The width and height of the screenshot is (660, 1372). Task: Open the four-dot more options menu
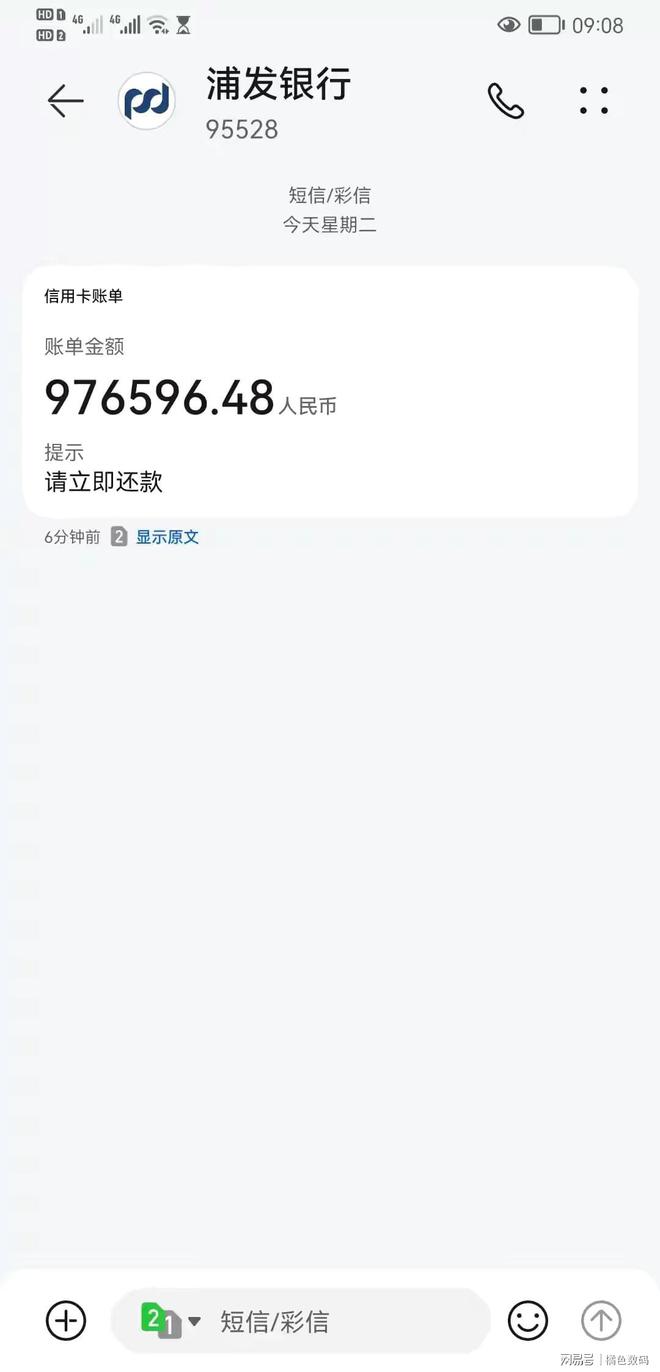(594, 101)
